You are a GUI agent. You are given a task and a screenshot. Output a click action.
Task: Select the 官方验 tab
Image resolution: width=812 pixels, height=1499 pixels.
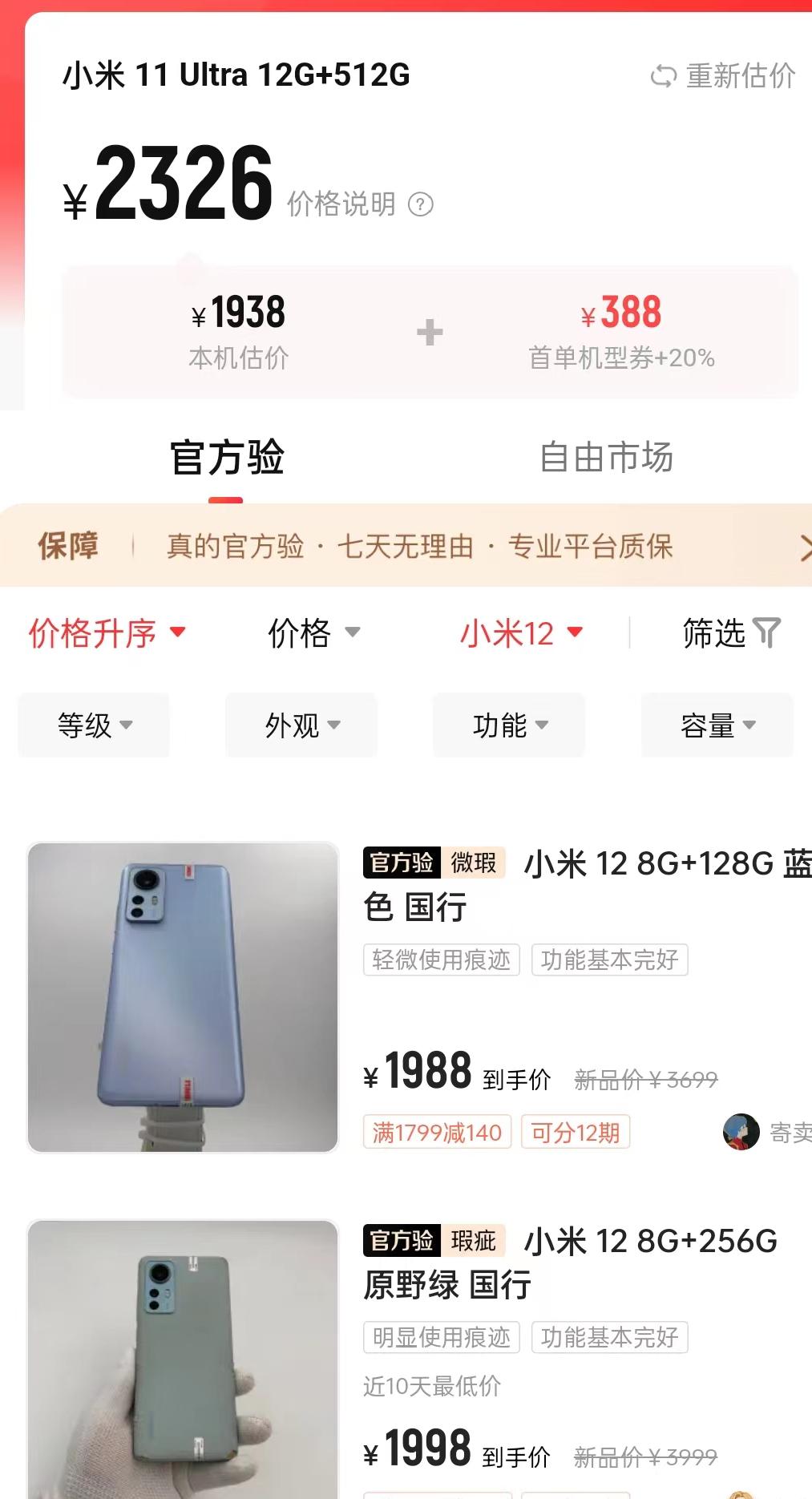click(228, 459)
